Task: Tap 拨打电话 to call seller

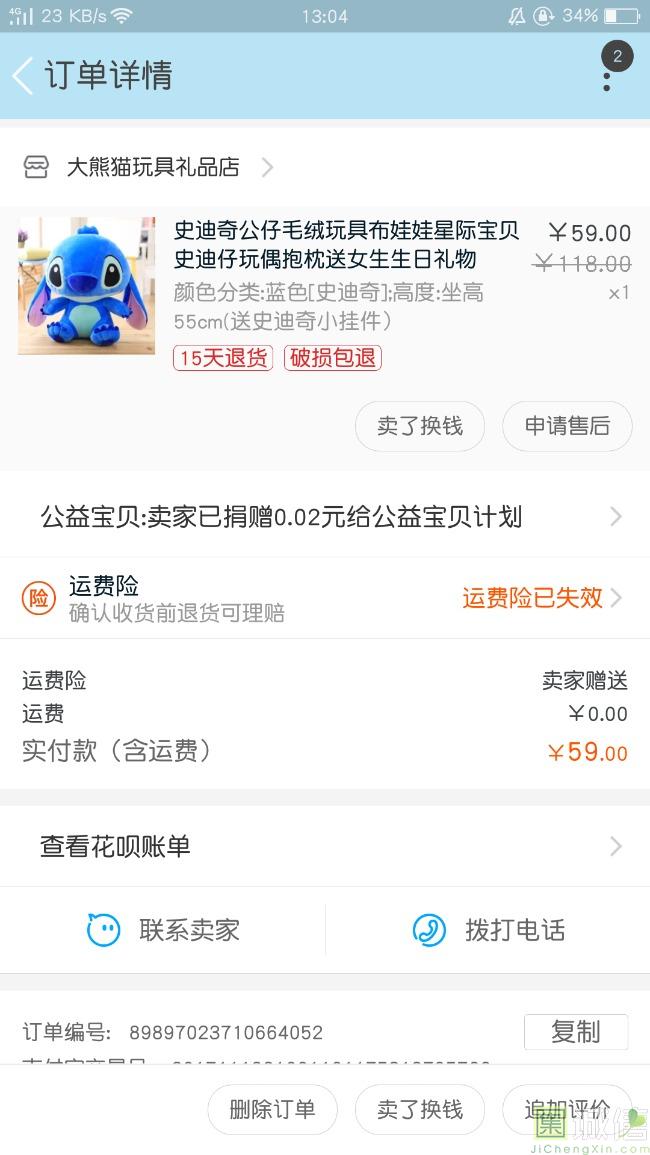Action: coord(488,930)
